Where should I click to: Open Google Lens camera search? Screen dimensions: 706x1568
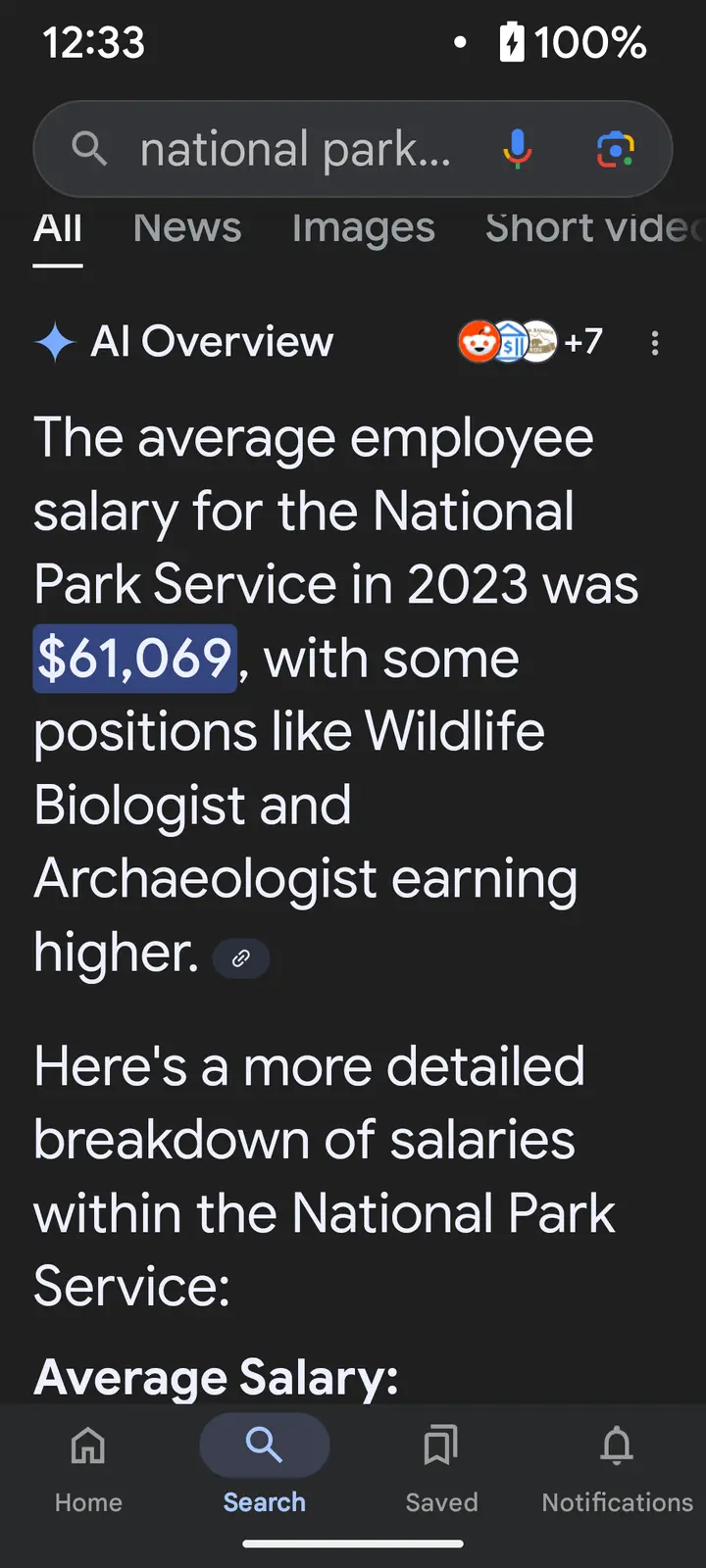point(615,150)
